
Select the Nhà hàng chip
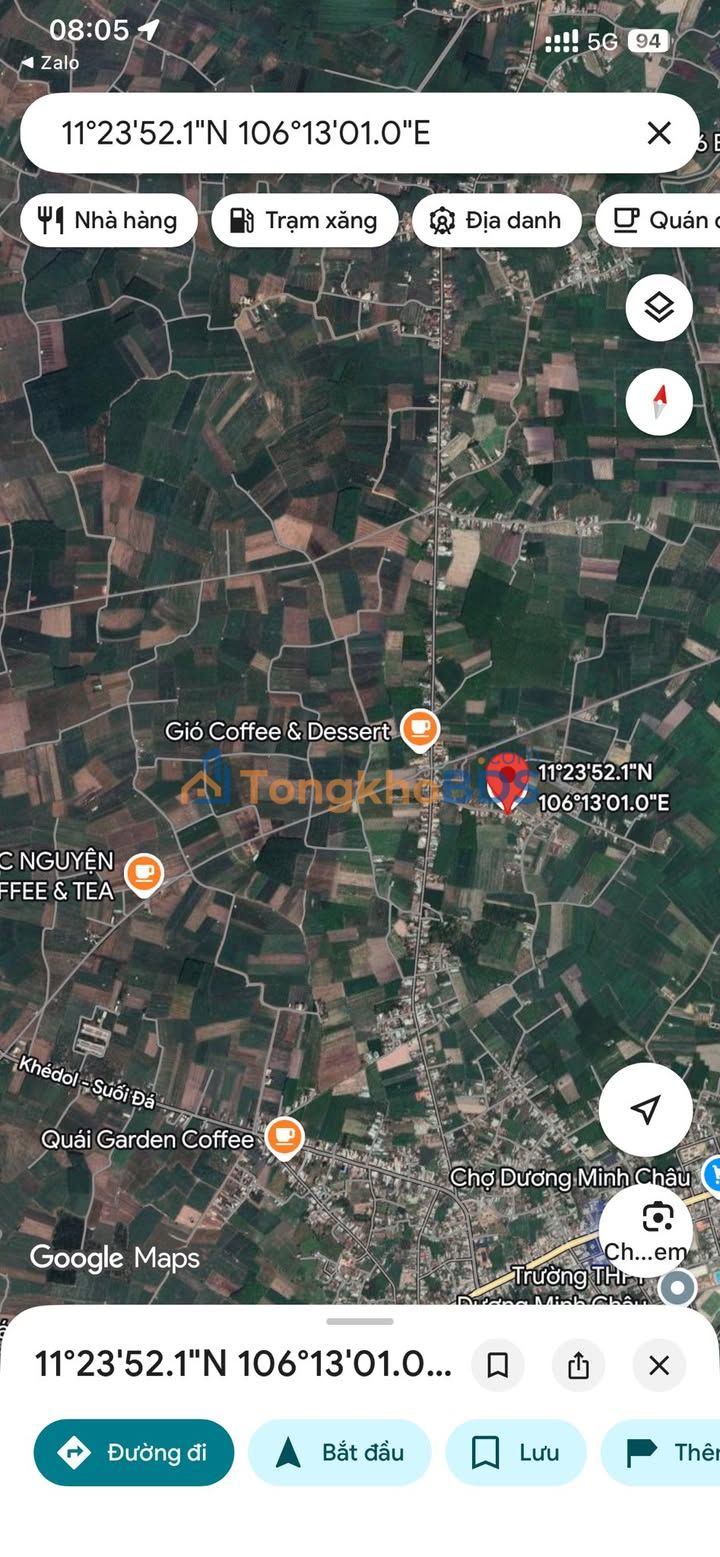click(109, 220)
